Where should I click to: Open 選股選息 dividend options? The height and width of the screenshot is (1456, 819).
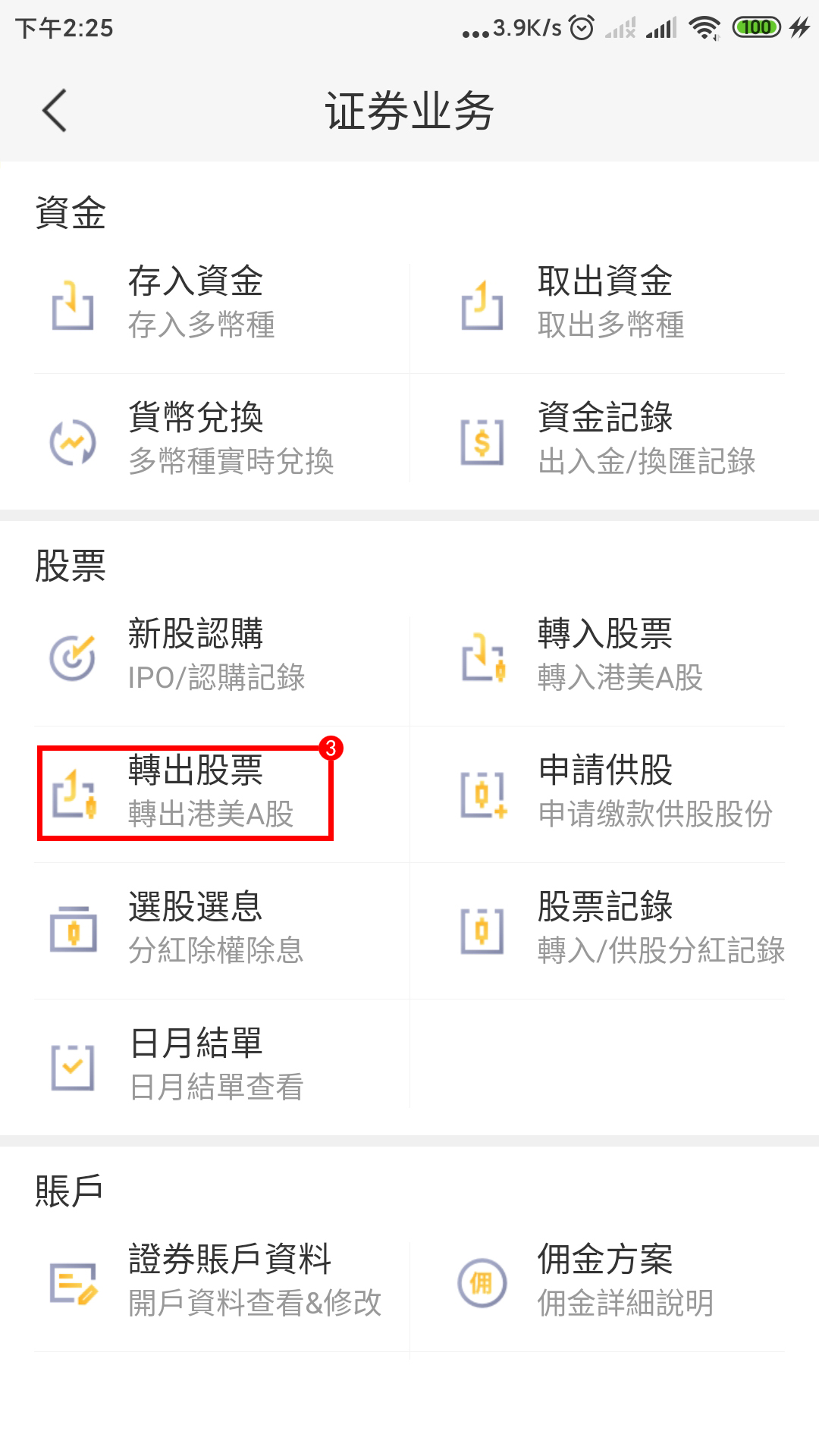pyautogui.click(x=221, y=930)
